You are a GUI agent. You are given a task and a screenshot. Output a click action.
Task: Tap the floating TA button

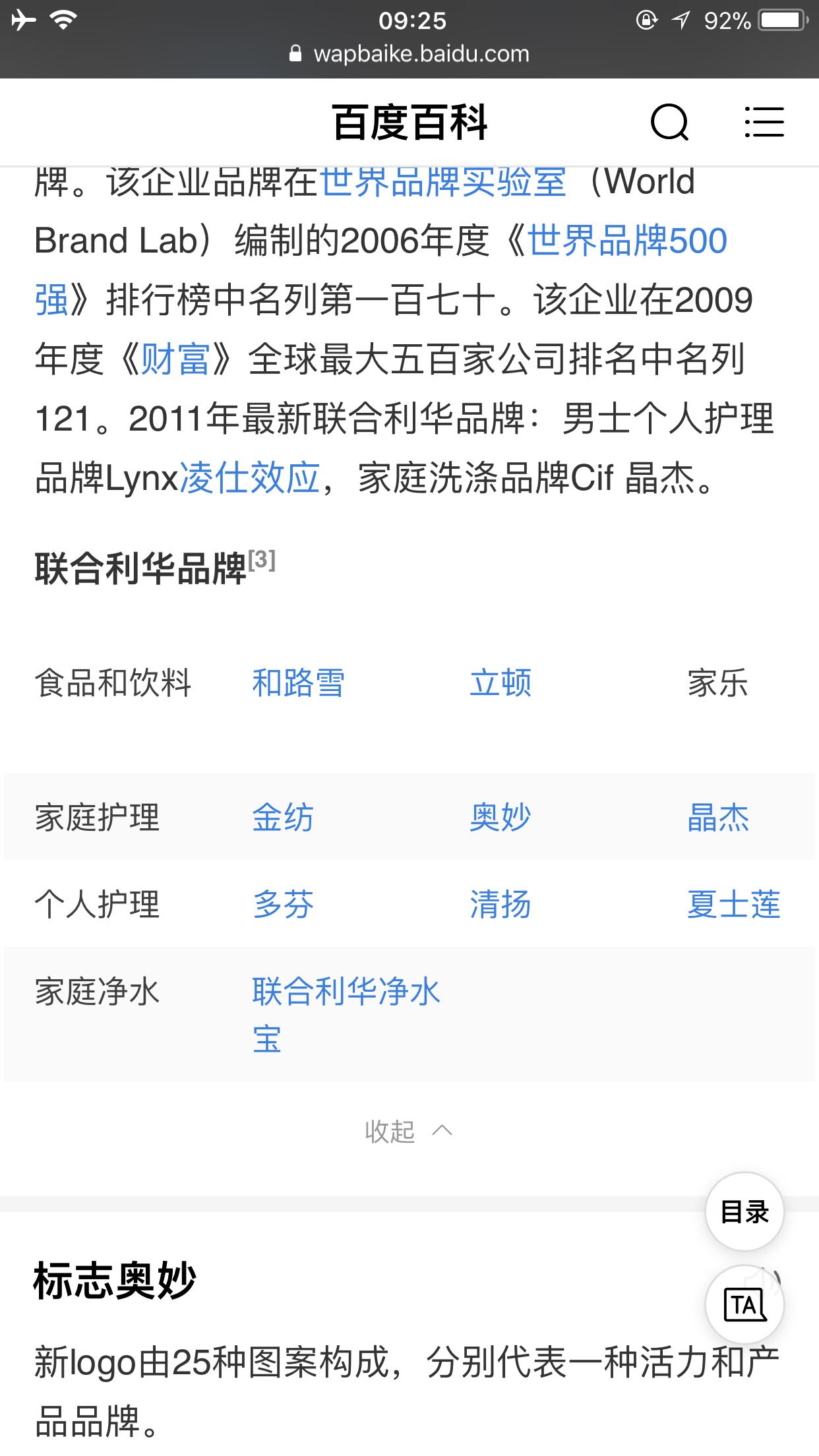[744, 1305]
